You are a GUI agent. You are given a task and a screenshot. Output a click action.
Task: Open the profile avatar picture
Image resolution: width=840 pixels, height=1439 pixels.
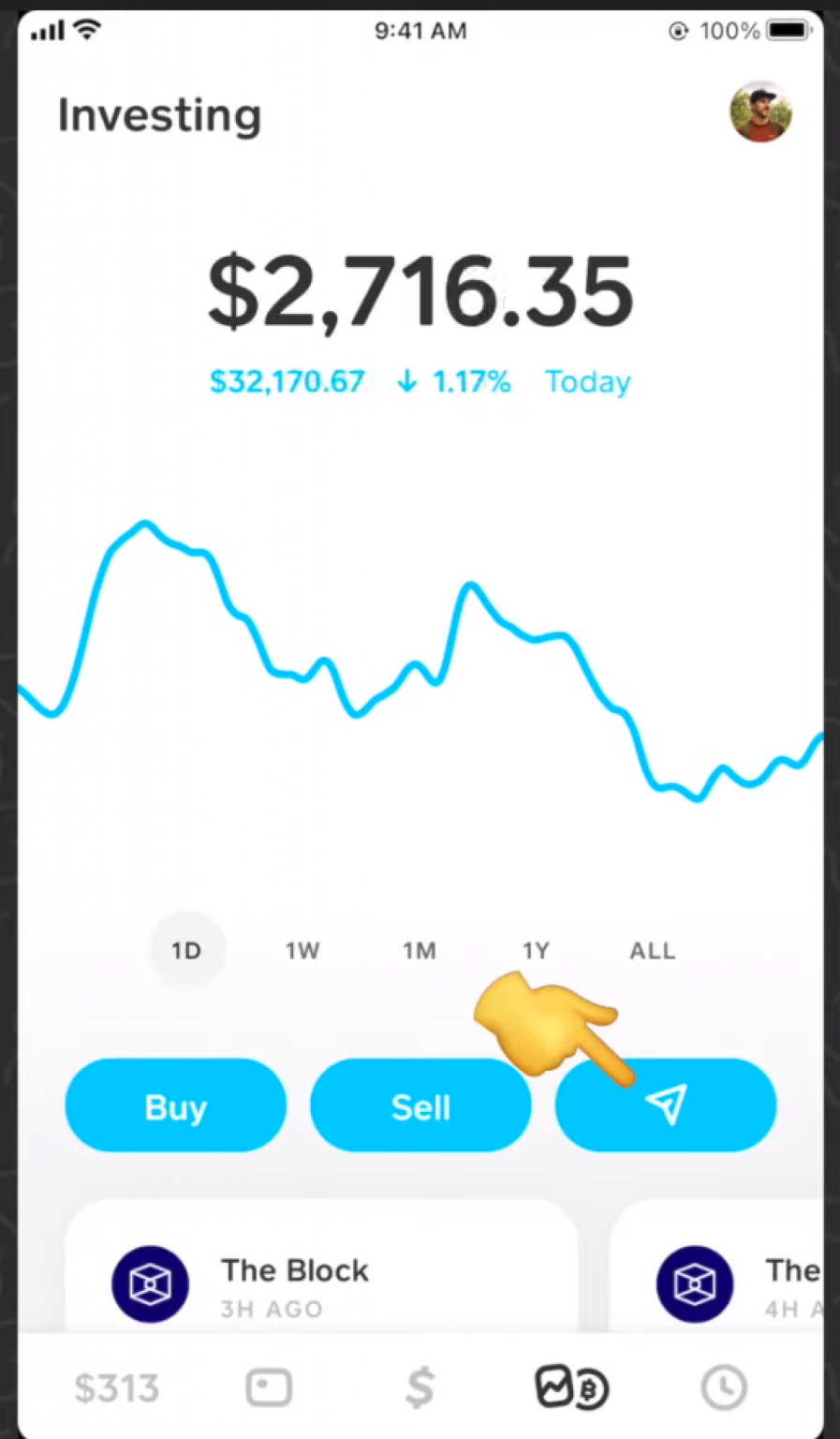tap(760, 111)
